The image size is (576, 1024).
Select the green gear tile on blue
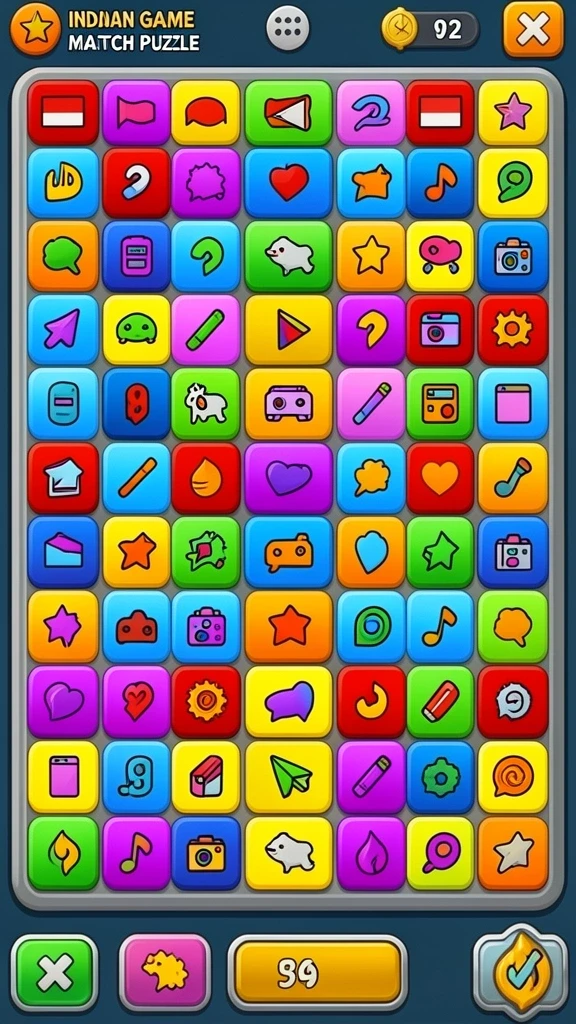pyautogui.click(x=440, y=776)
